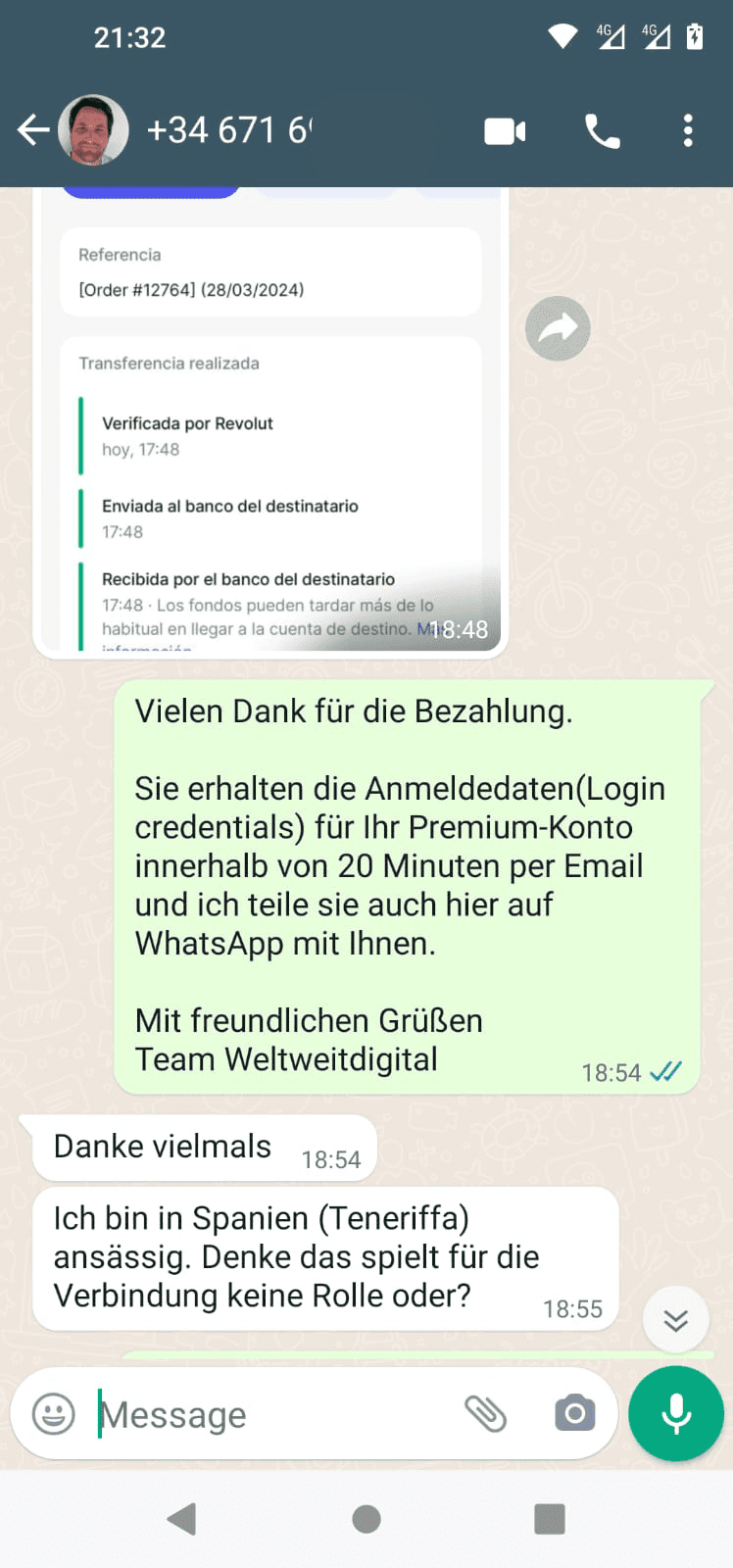Image resolution: width=733 pixels, height=1568 pixels.
Task: Start a video call
Action: [x=505, y=131]
